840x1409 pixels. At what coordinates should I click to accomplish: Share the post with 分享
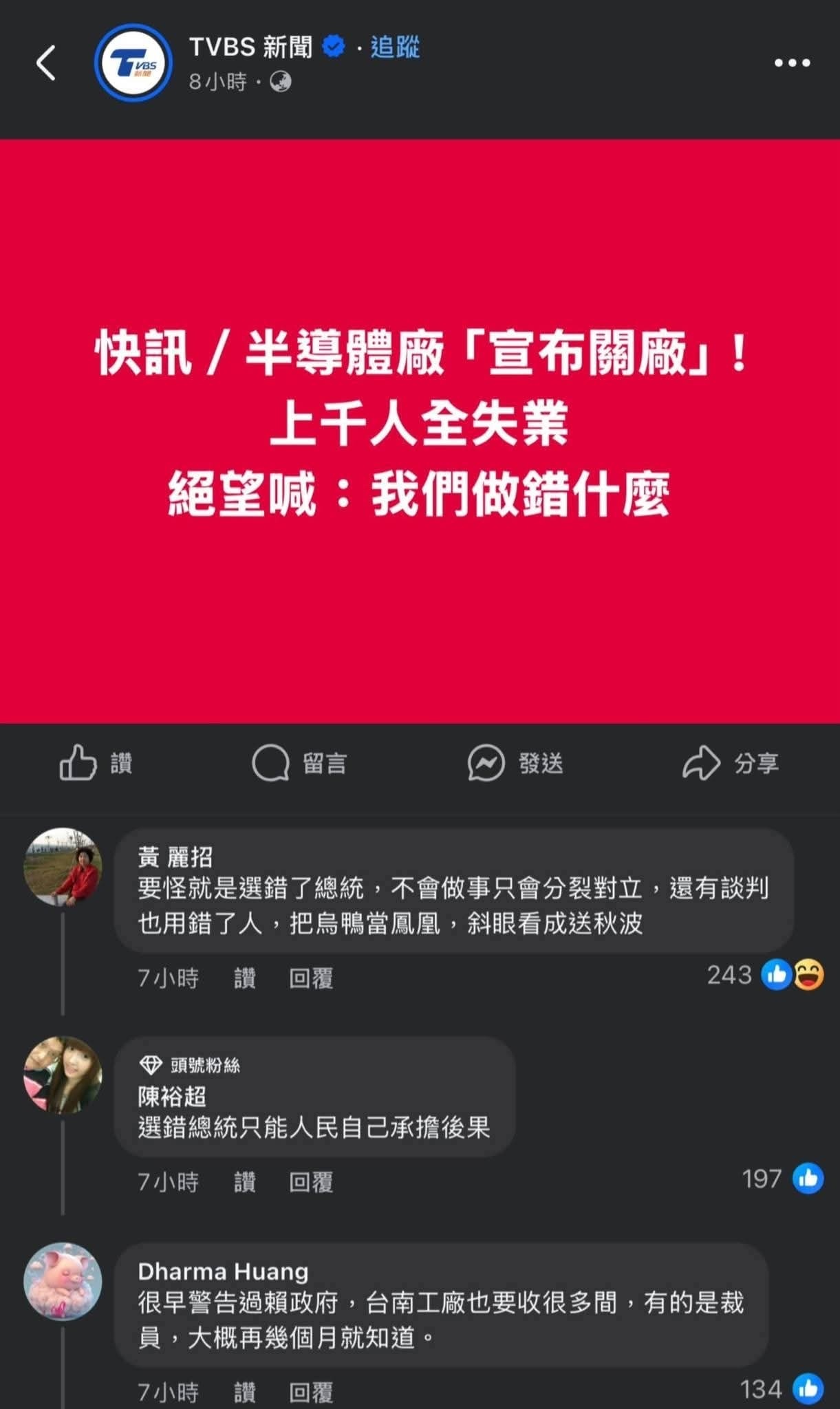click(731, 763)
